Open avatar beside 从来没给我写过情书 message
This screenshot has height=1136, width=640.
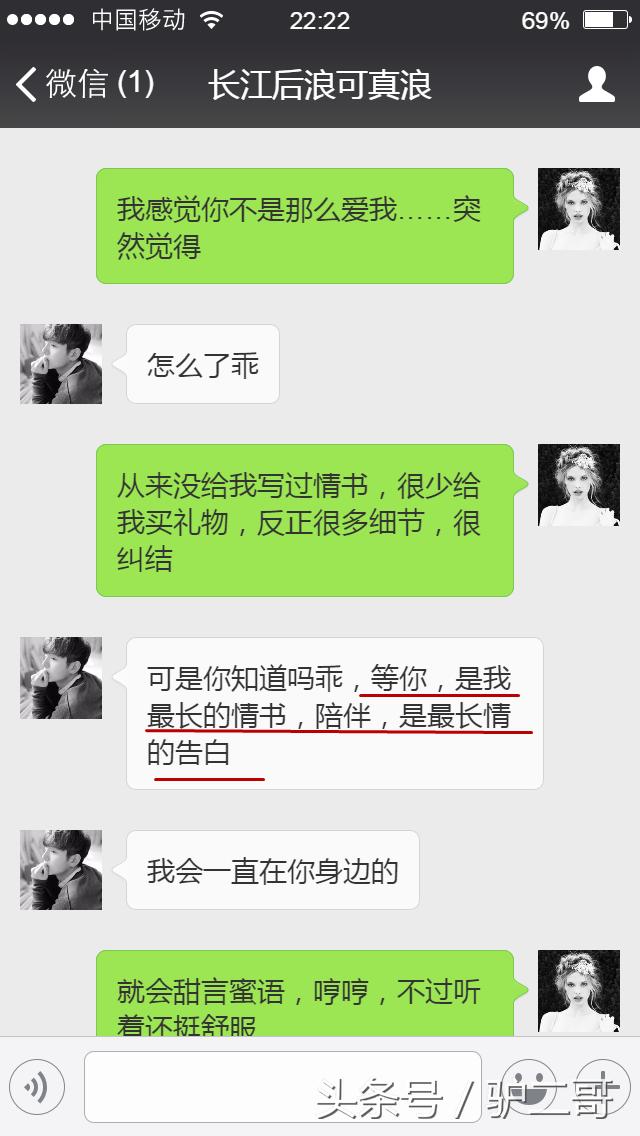(x=579, y=485)
